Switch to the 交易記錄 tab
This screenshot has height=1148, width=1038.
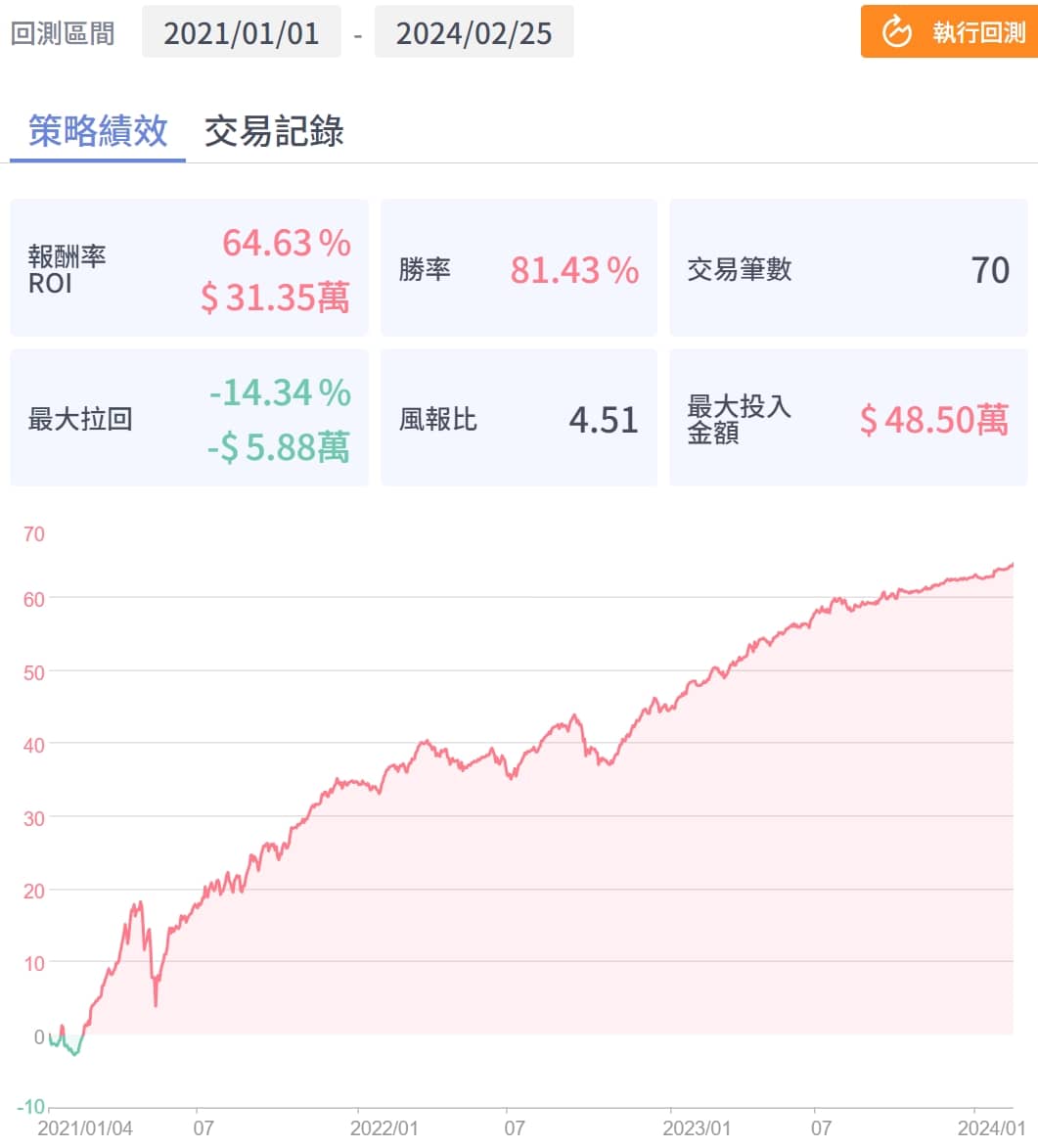click(274, 131)
